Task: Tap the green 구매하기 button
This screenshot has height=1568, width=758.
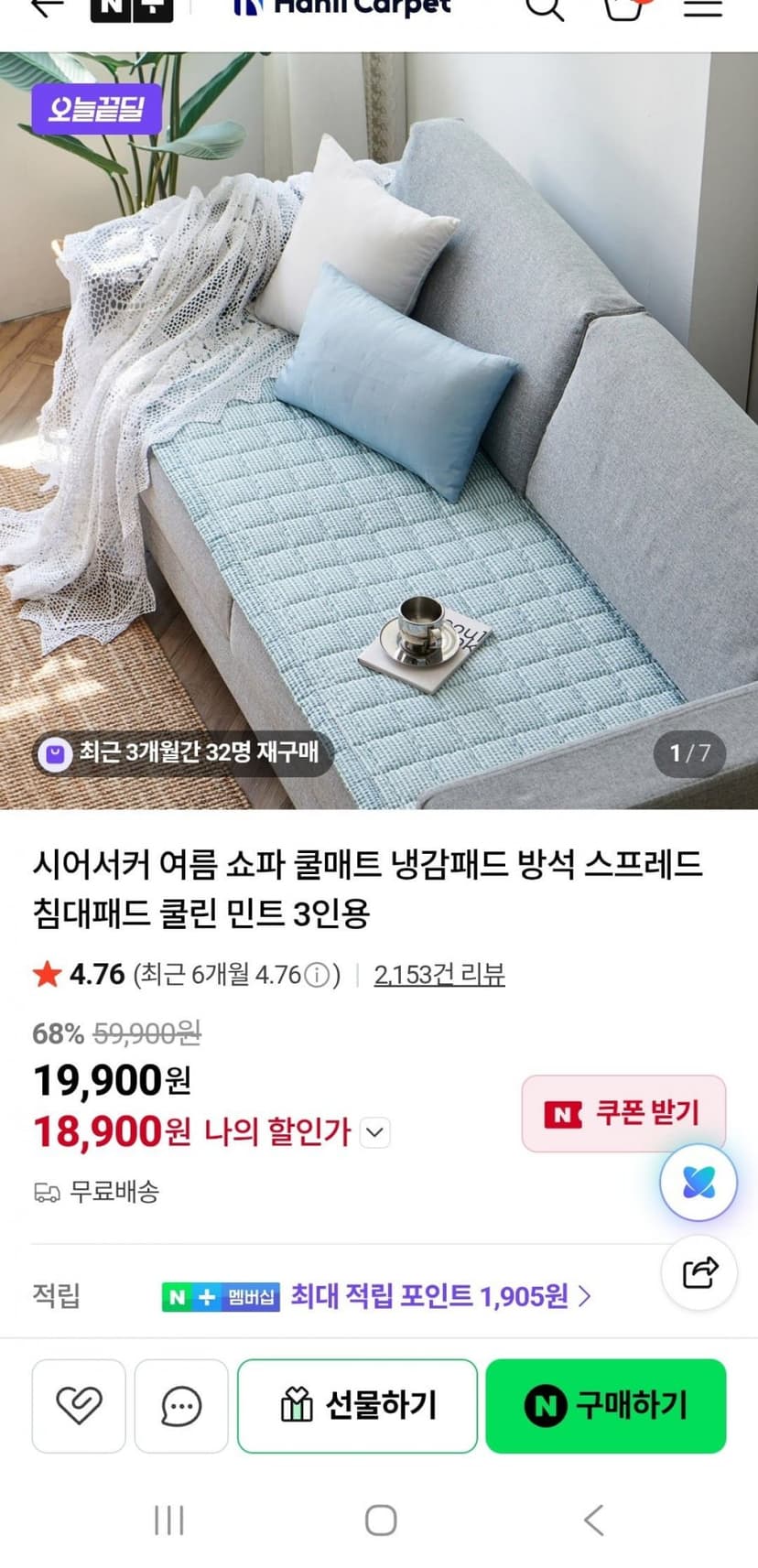Action: pos(606,1405)
